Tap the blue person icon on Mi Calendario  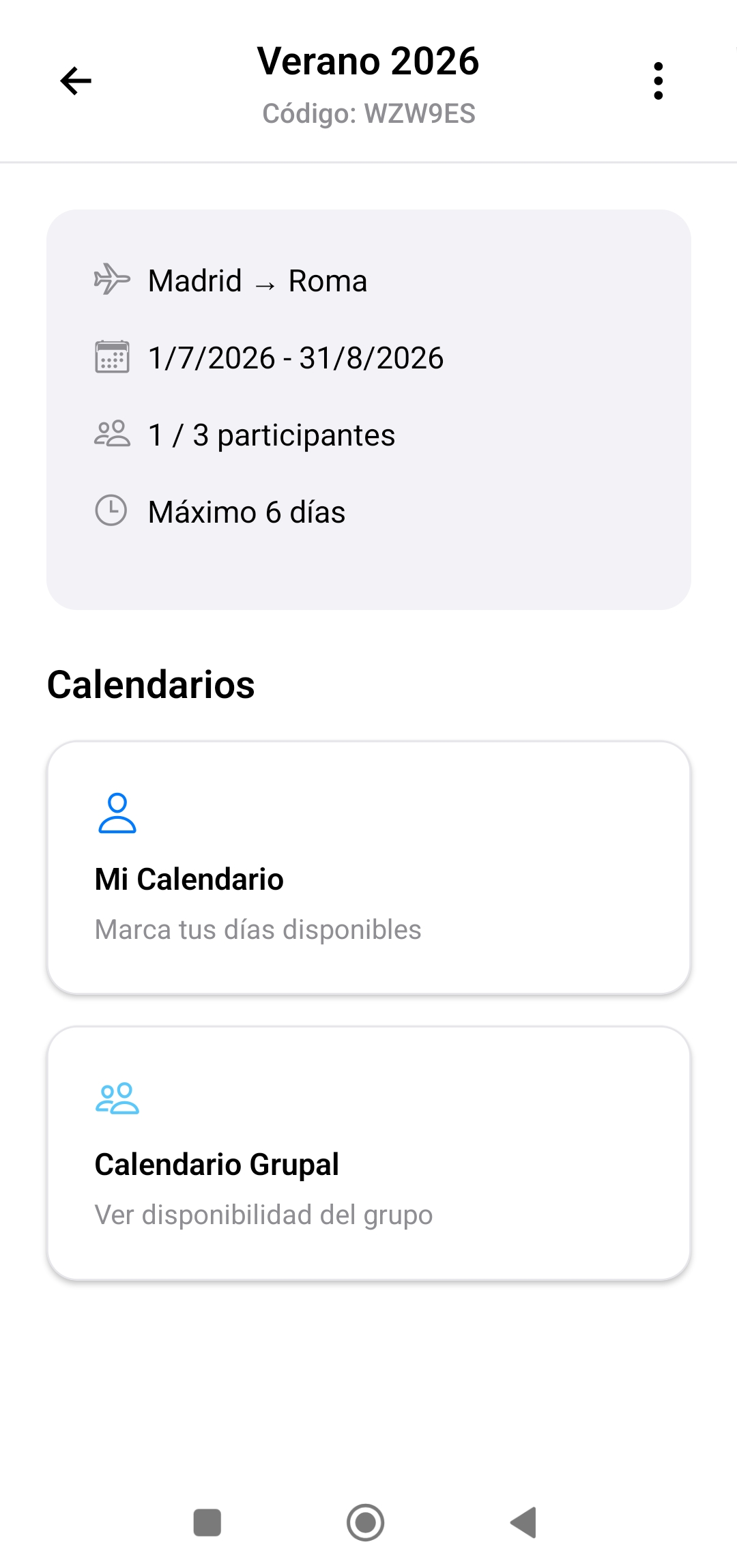(x=118, y=821)
